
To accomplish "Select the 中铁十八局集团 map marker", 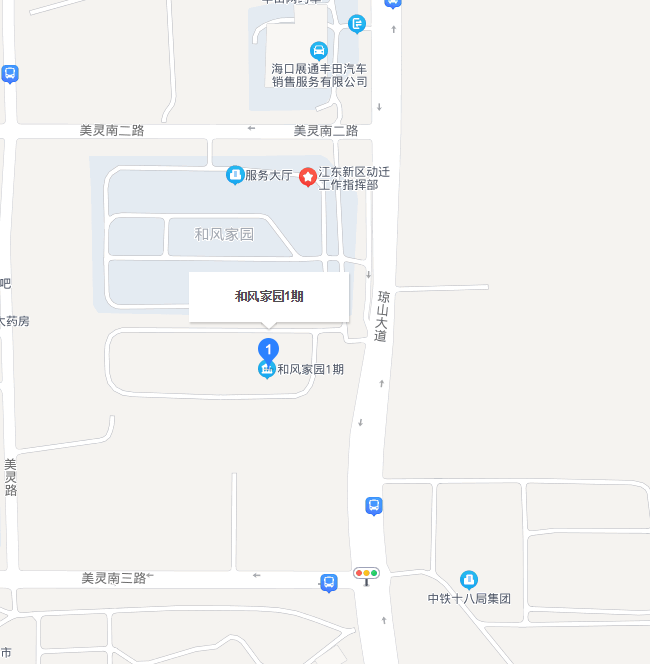I will (468, 579).
